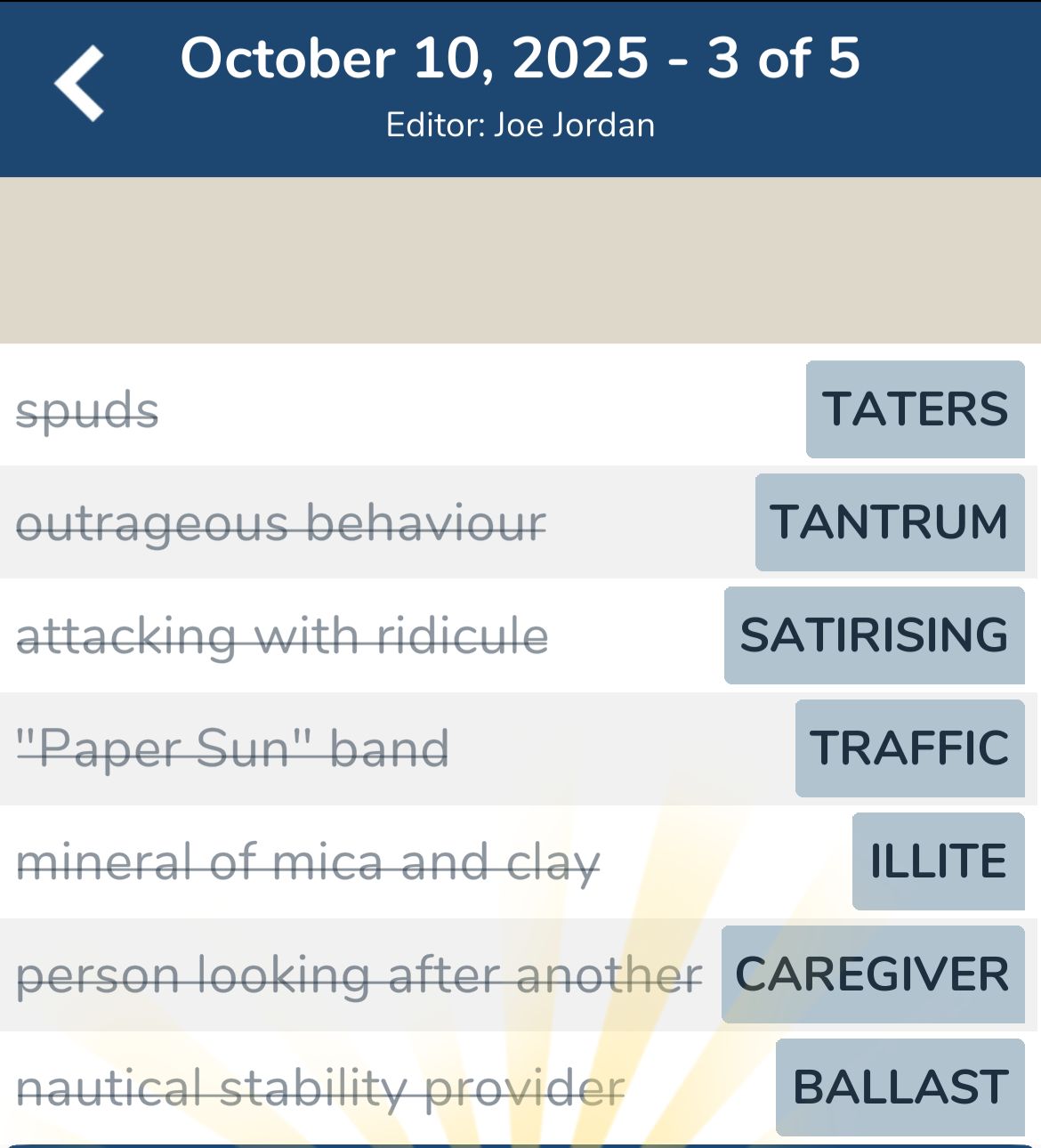Go back using the header arrow
The width and height of the screenshot is (1041, 1148).
click(79, 84)
